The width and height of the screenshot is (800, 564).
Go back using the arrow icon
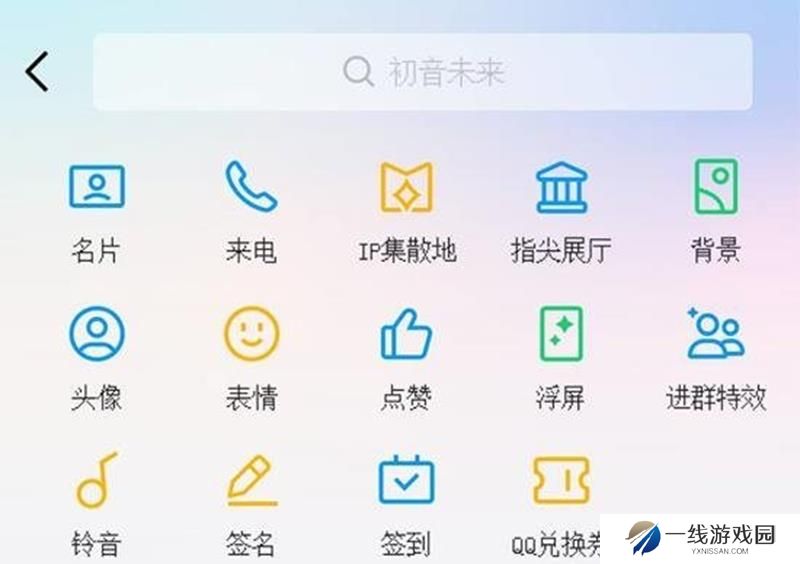pyautogui.click(x=37, y=72)
